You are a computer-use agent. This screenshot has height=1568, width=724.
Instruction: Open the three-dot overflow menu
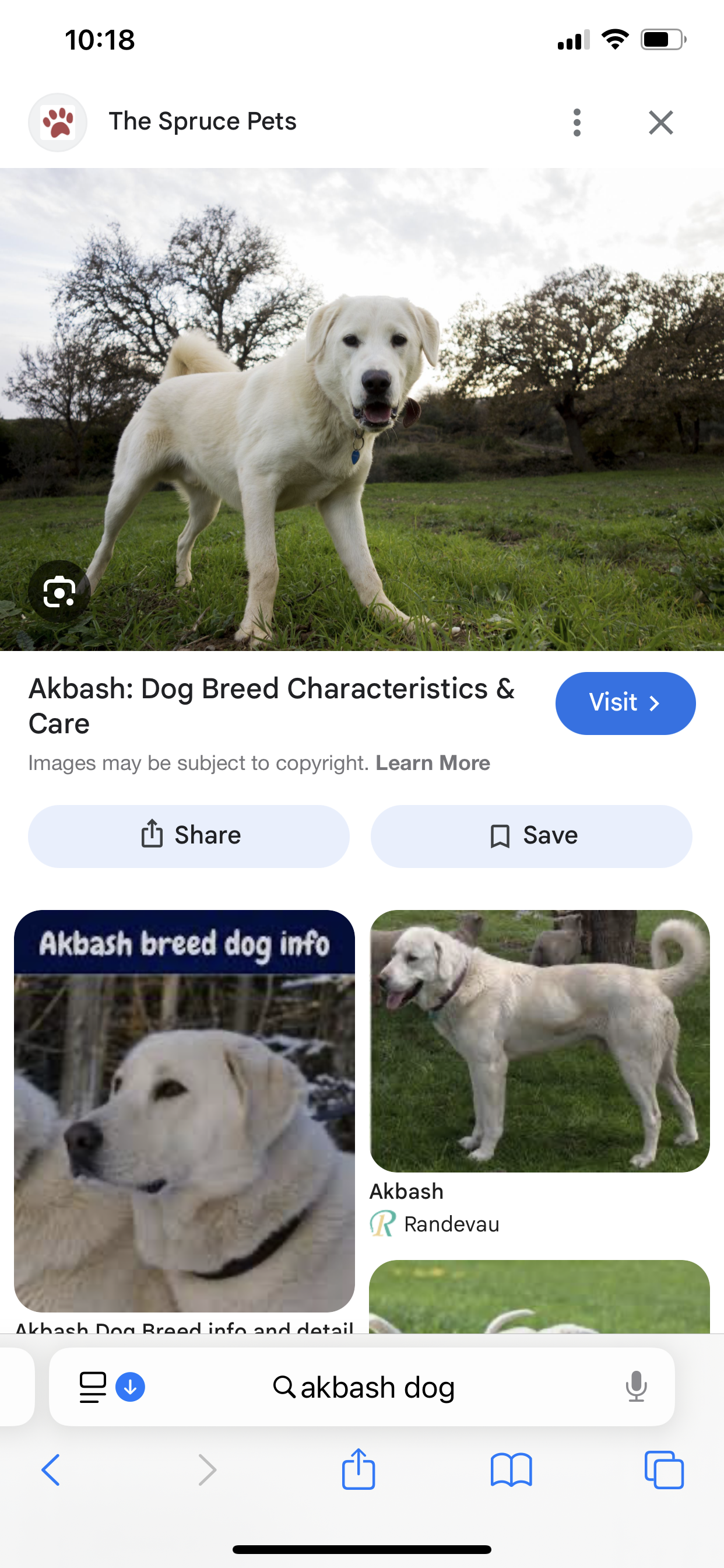click(577, 123)
